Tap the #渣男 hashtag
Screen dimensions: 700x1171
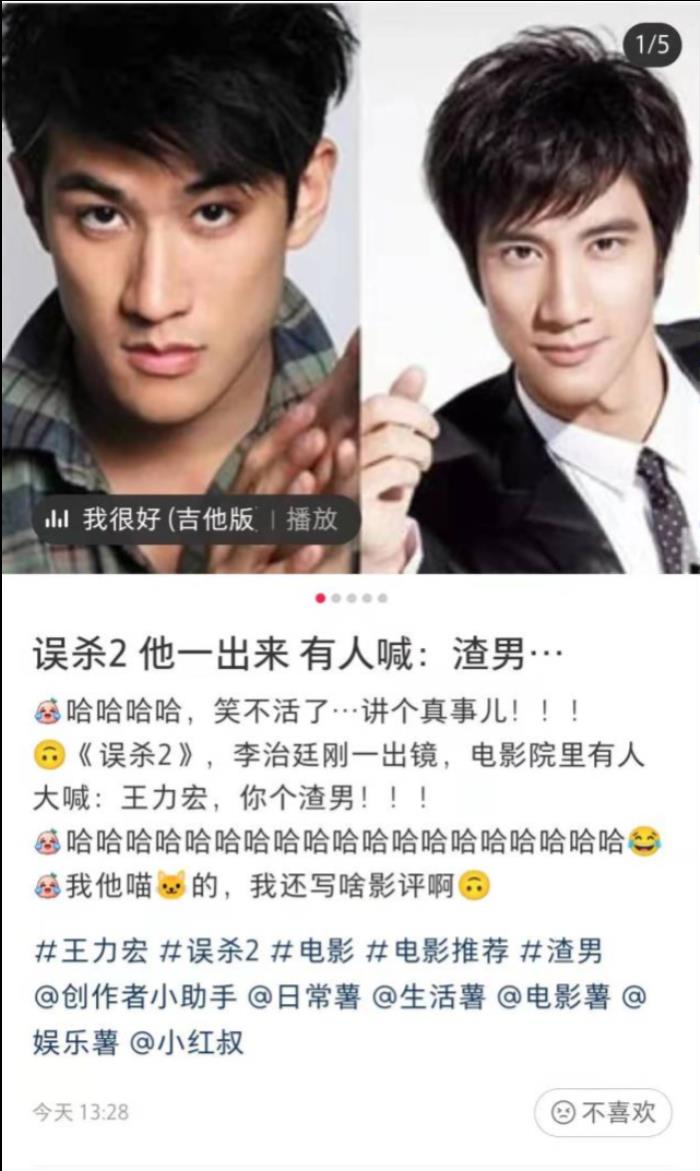pyautogui.click(x=563, y=949)
